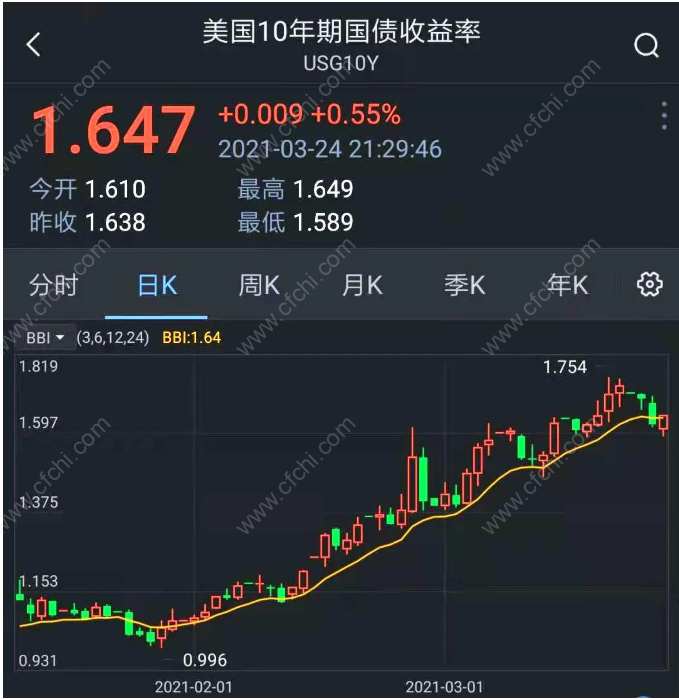This screenshot has width=679, height=699.
Task: Switch to the 分时 chart tab
Action: click(53, 285)
